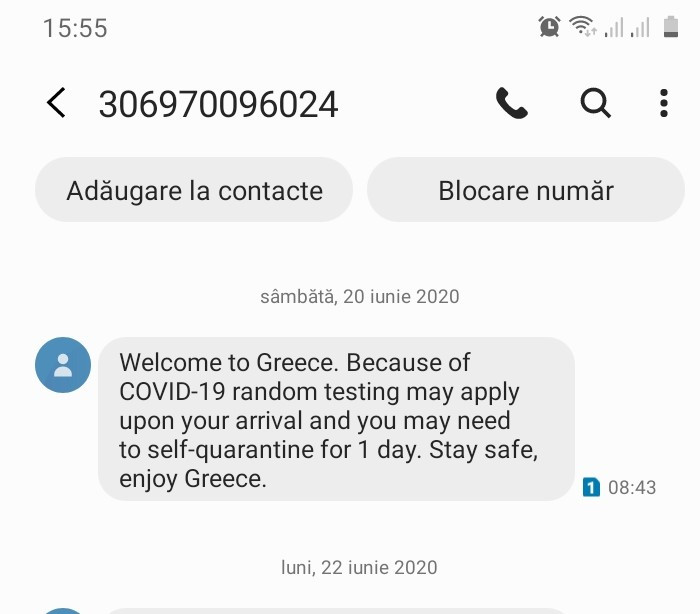The height and width of the screenshot is (614, 700).
Task: Select the Blocare număr button
Action: [x=525, y=190]
